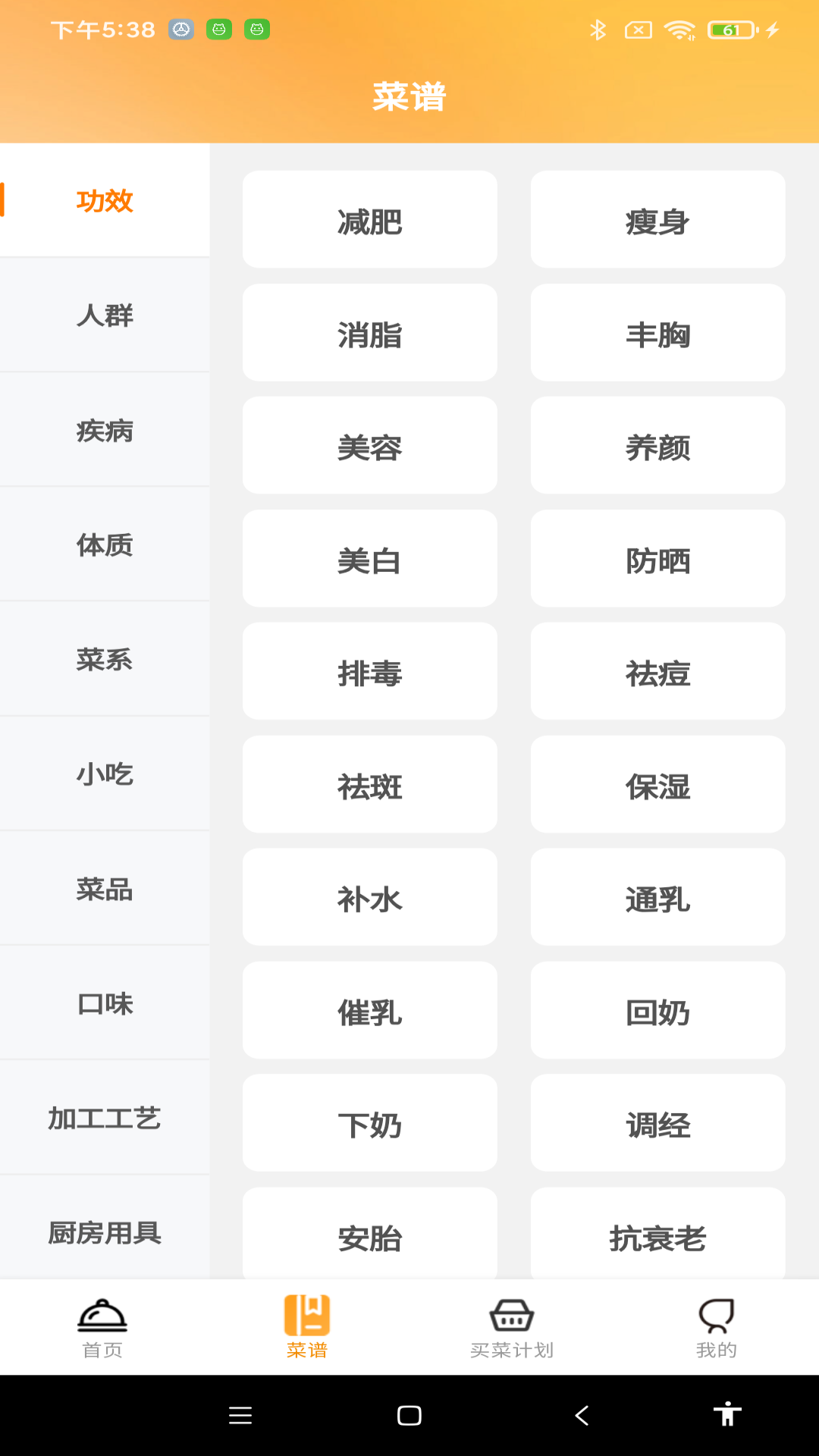Select the 排毒 tag
This screenshot has width=819, height=1456.
369,672
